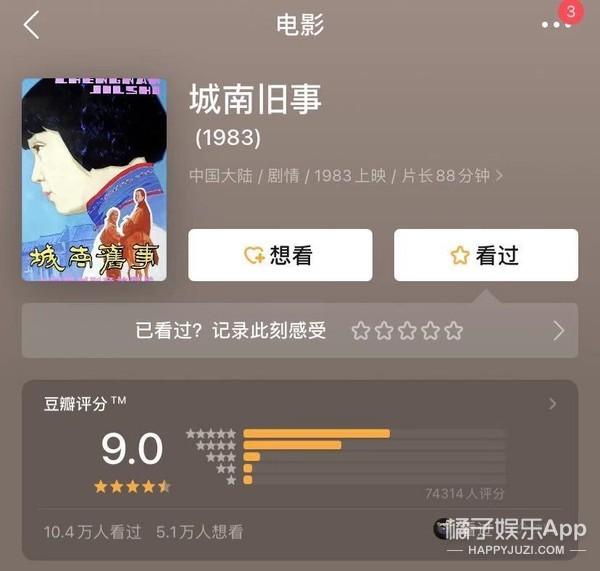
Task: Open the 豆瓣评分 rating details card
Action: click(300, 404)
